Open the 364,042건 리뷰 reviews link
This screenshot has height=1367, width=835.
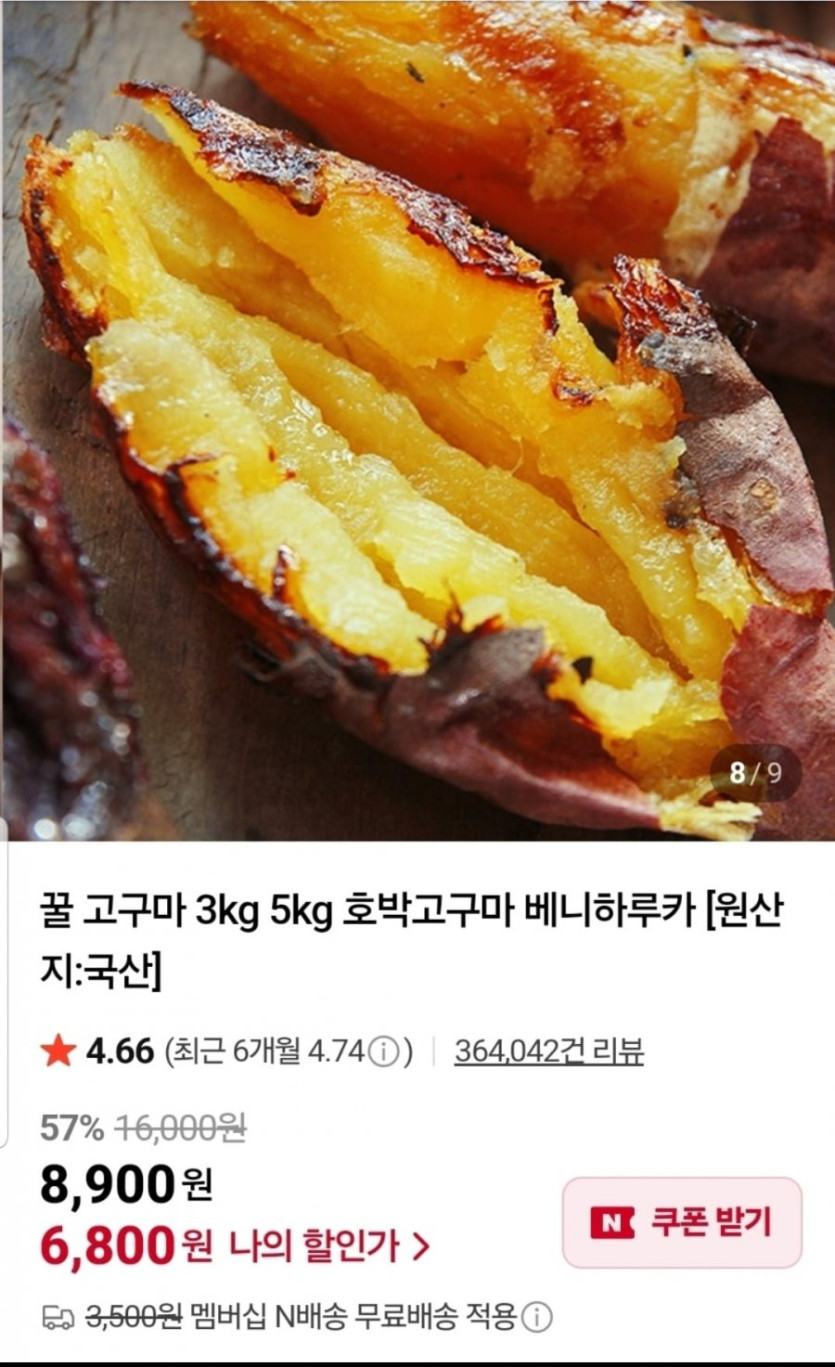[549, 1051]
